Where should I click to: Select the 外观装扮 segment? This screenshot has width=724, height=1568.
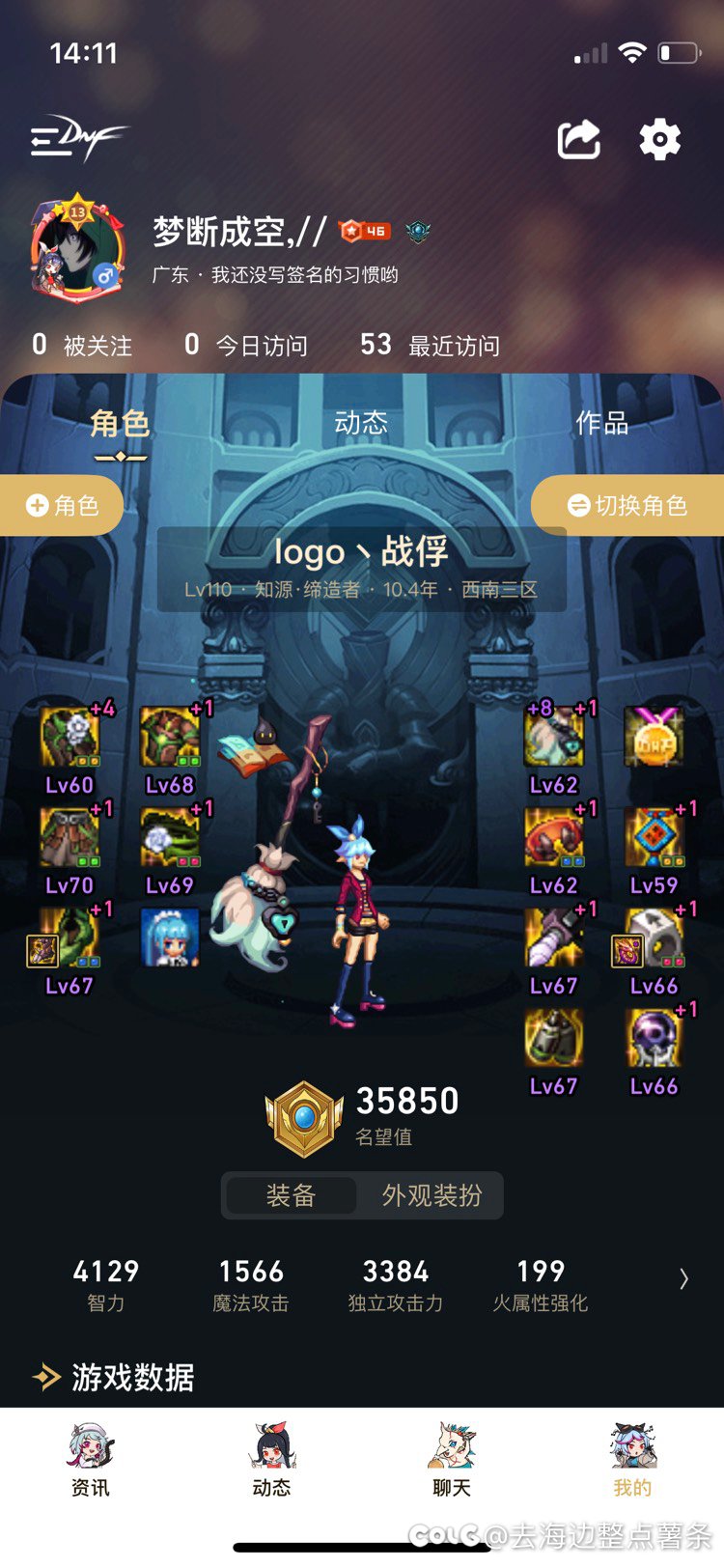point(432,1195)
